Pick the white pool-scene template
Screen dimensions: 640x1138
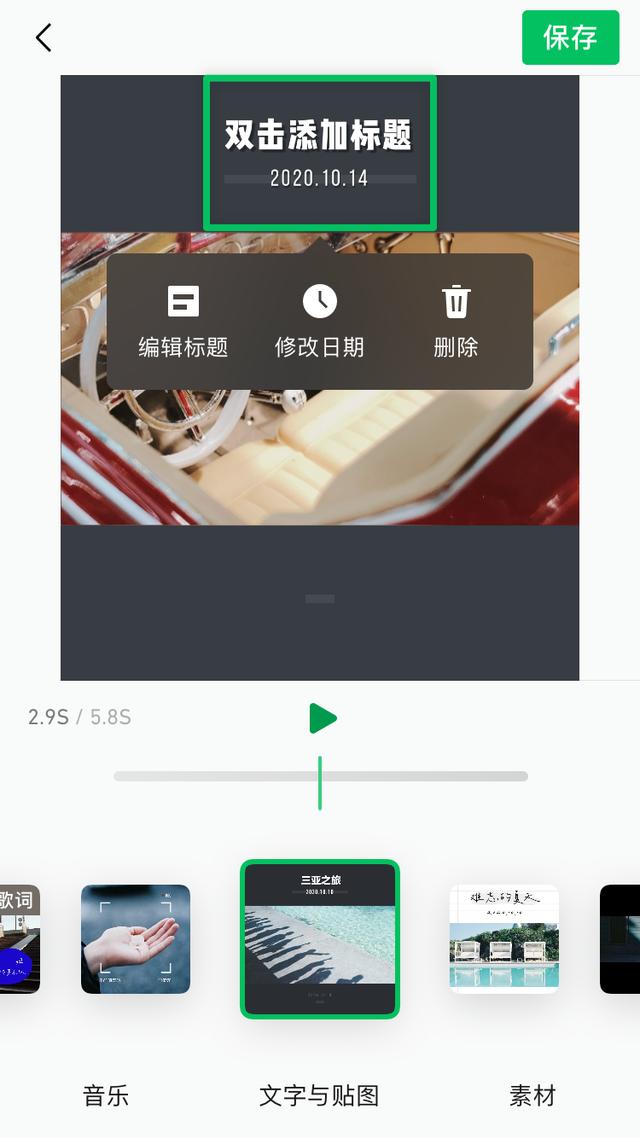[x=504, y=939]
